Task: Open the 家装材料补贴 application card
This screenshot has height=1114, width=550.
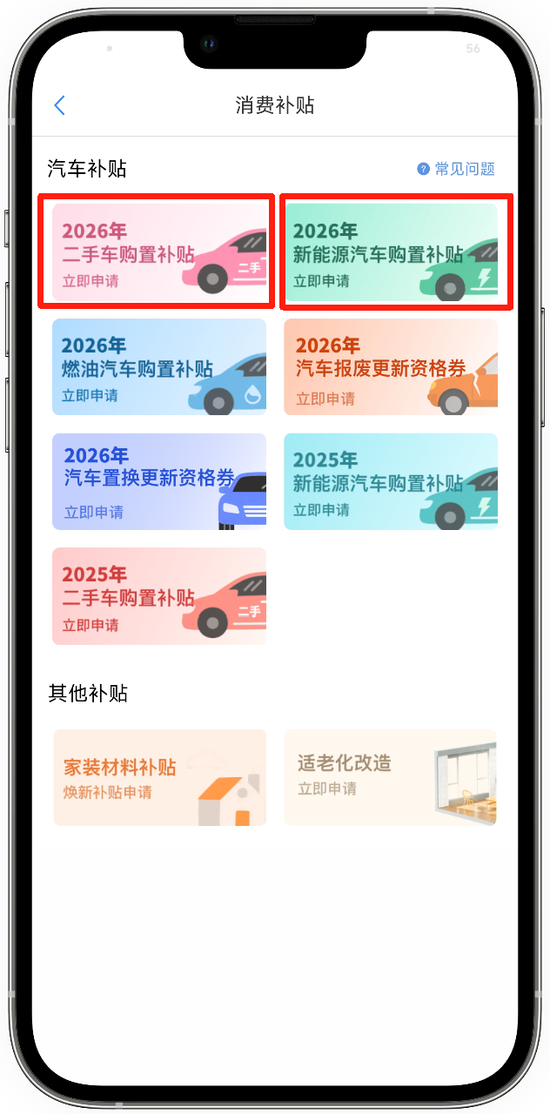Action: point(160,777)
